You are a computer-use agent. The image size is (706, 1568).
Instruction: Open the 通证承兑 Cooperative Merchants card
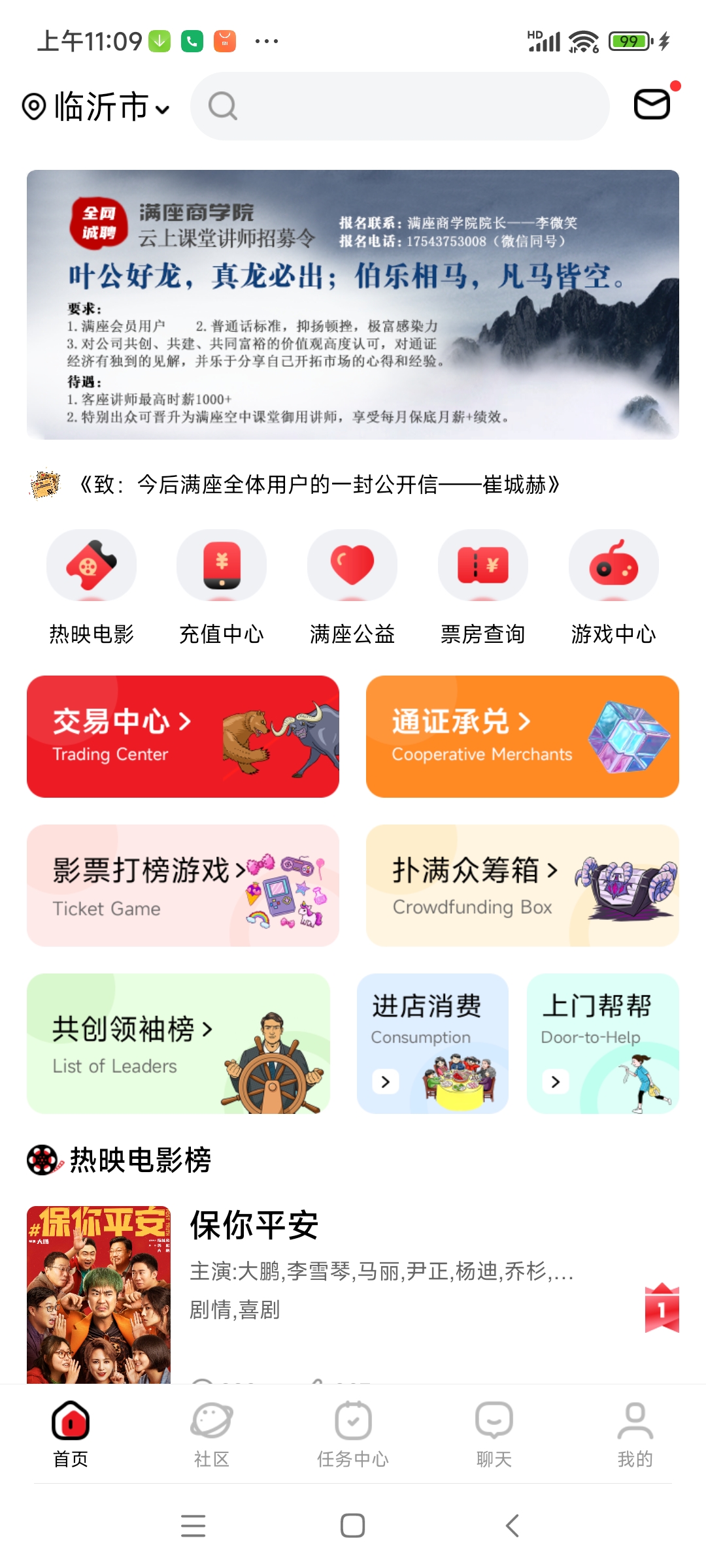[522, 736]
